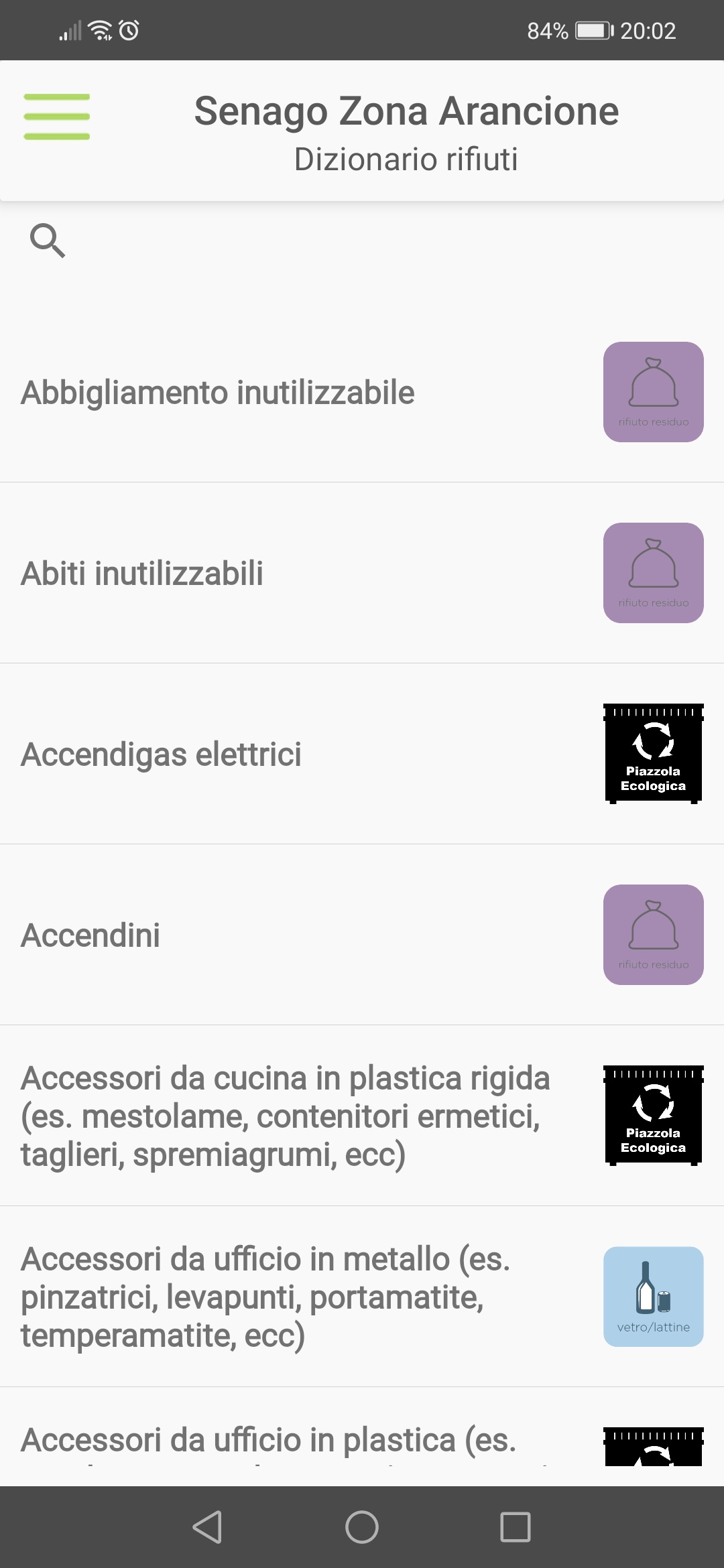This screenshot has height=1568, width=724.
Task: Open Accessori da cucina in plastica rigida
Action: click(x=362, y=1116)
